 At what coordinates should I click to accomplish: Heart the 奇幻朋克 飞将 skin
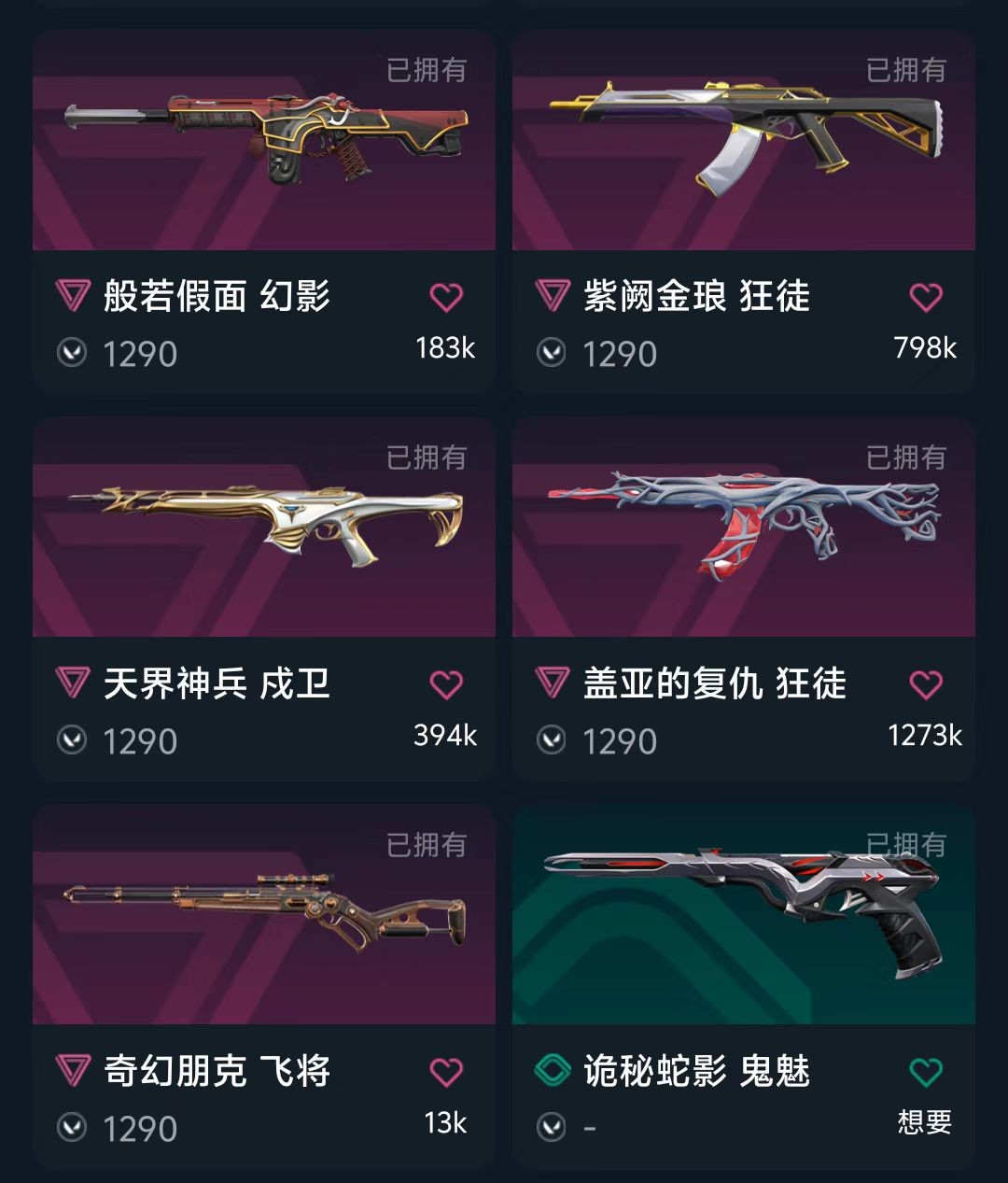446,1072
